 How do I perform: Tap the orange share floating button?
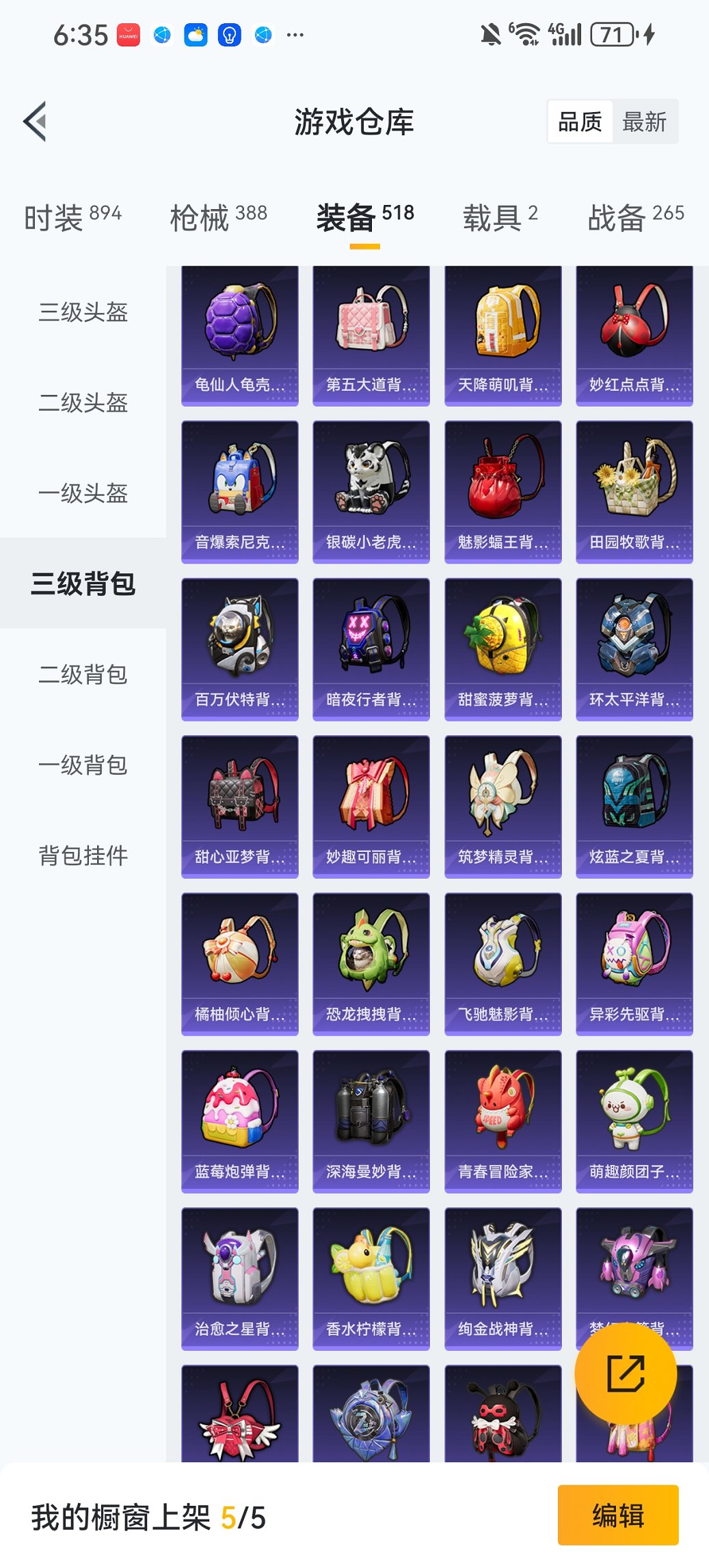[x=626, y=1373]
